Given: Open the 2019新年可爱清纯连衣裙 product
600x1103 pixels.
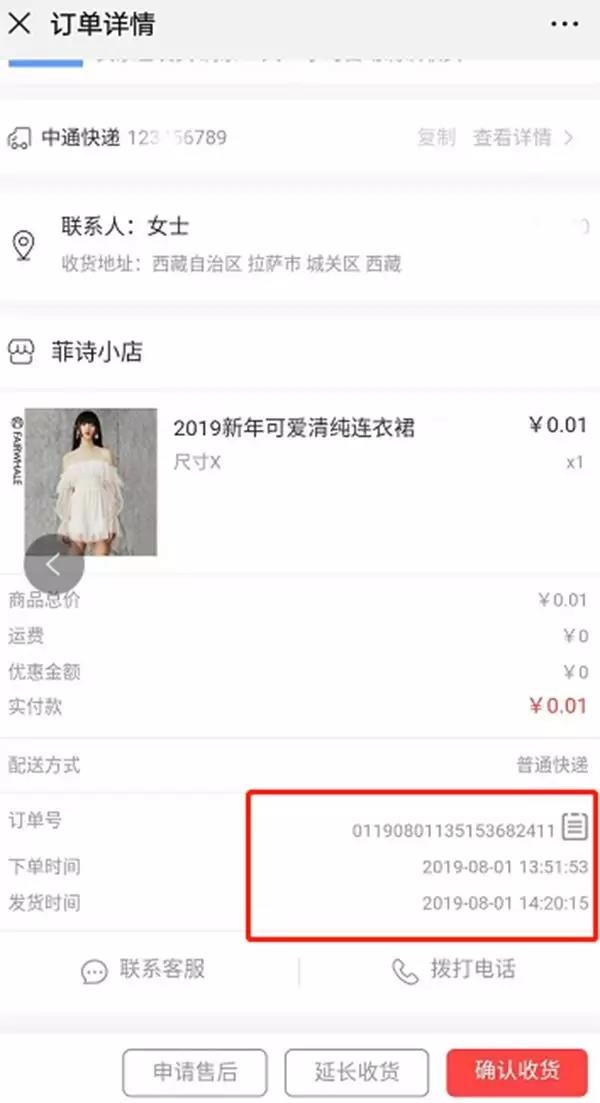Looking at the screenshot, I should tap(293, 428).
